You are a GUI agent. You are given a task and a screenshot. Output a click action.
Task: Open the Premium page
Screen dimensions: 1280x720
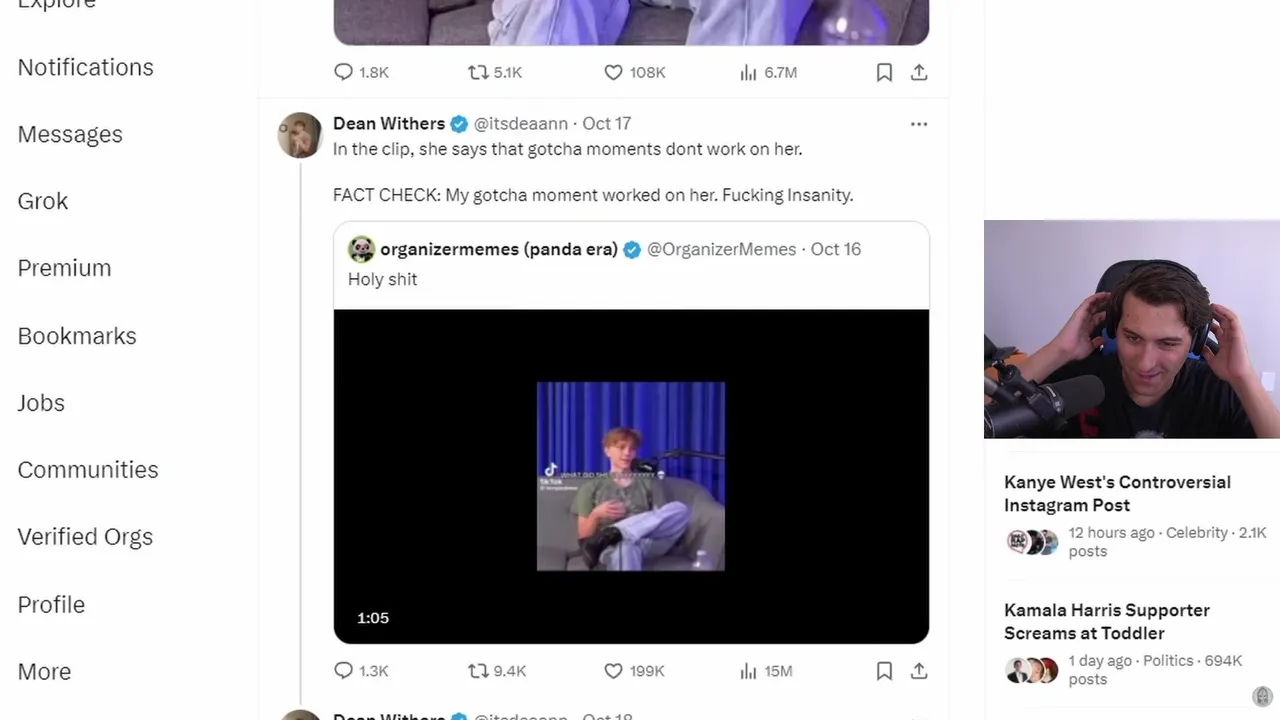pyautogui.click(x=64, y=269)
